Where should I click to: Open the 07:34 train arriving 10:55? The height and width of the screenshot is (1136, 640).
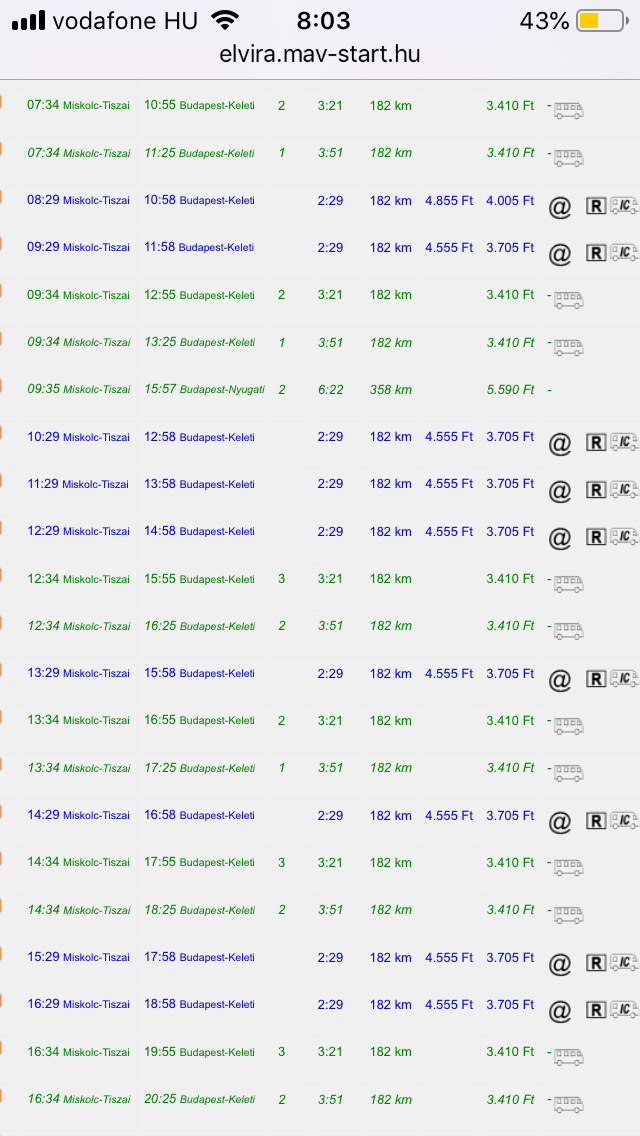coord(78,106)
